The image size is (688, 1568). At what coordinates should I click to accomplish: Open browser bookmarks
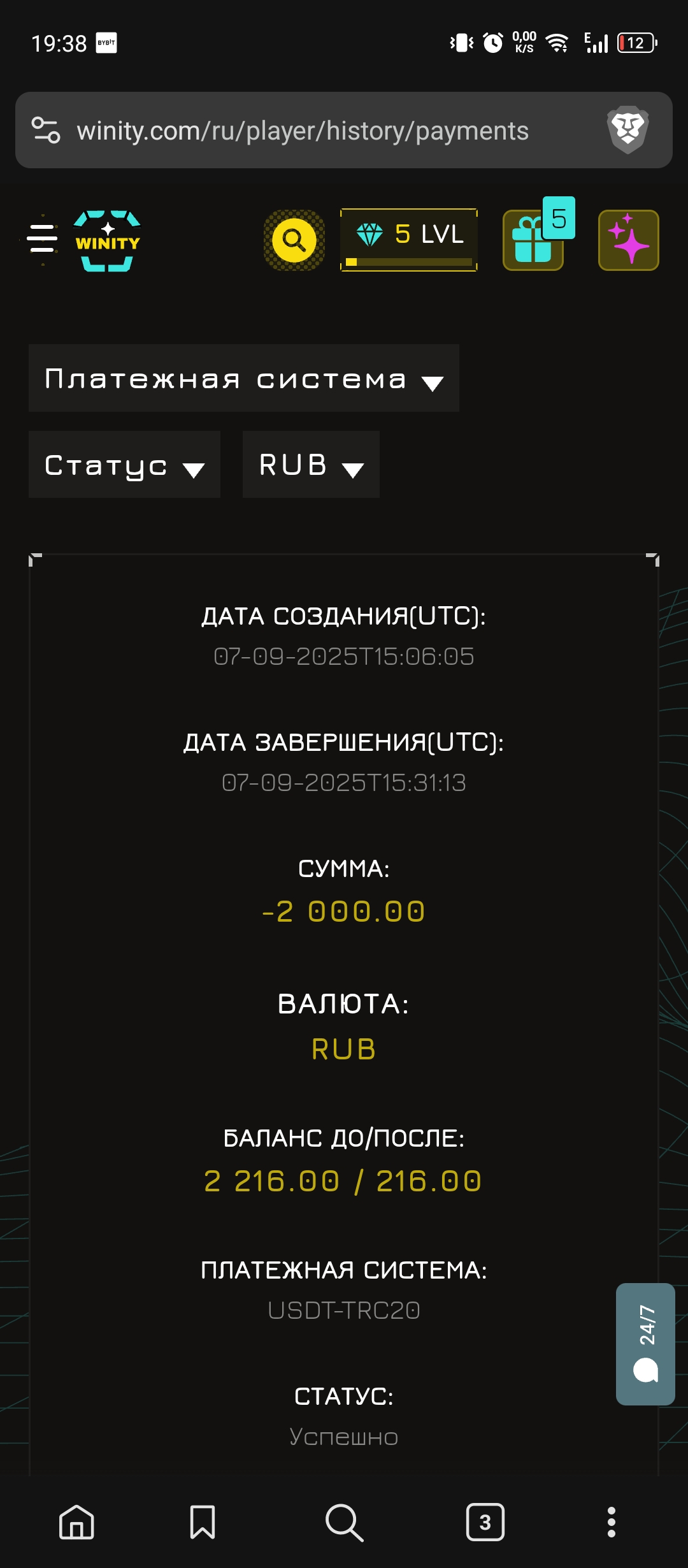tap(203, 1522)
